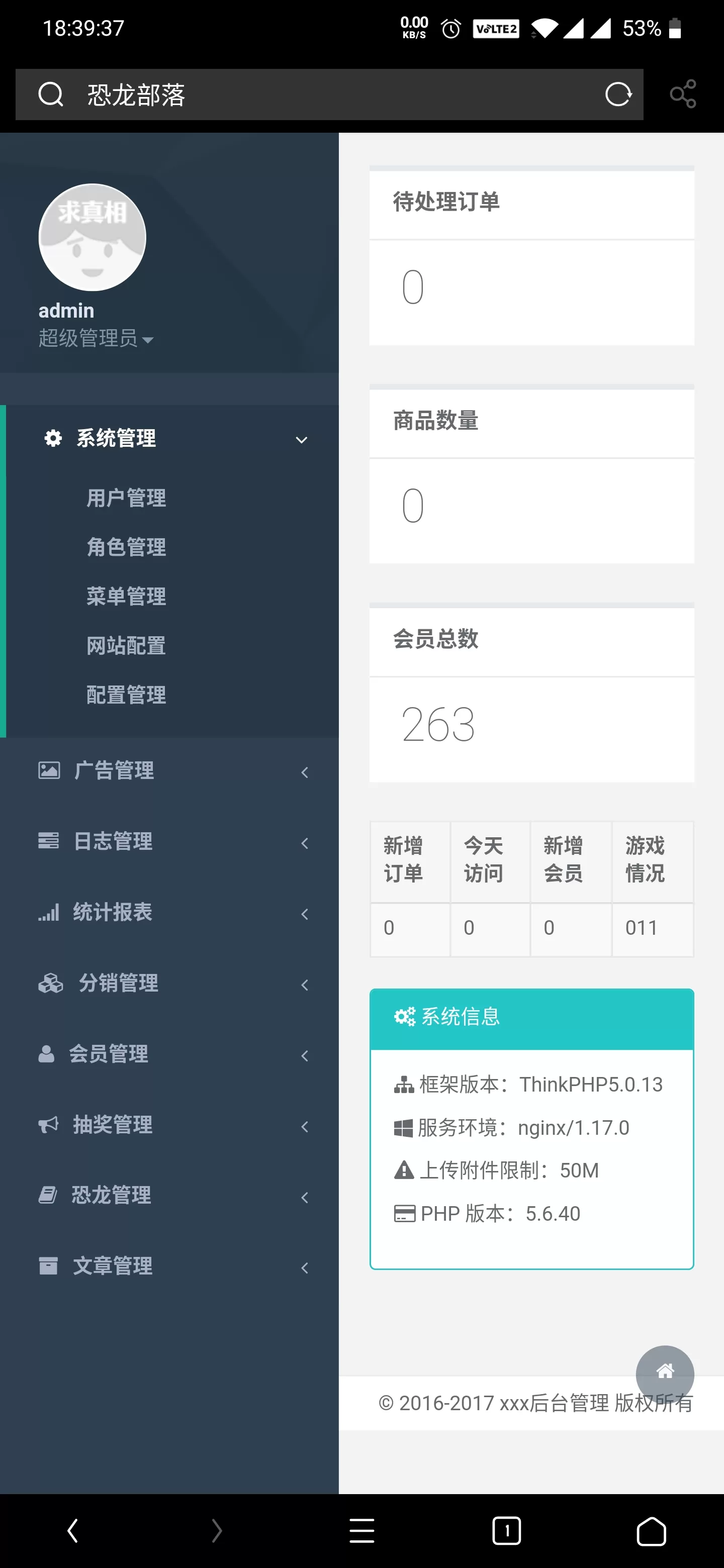Viewport: 724px width, 1568px height.
Task: Select 网站配置 from the sidebar
Action: click(126, 646)
